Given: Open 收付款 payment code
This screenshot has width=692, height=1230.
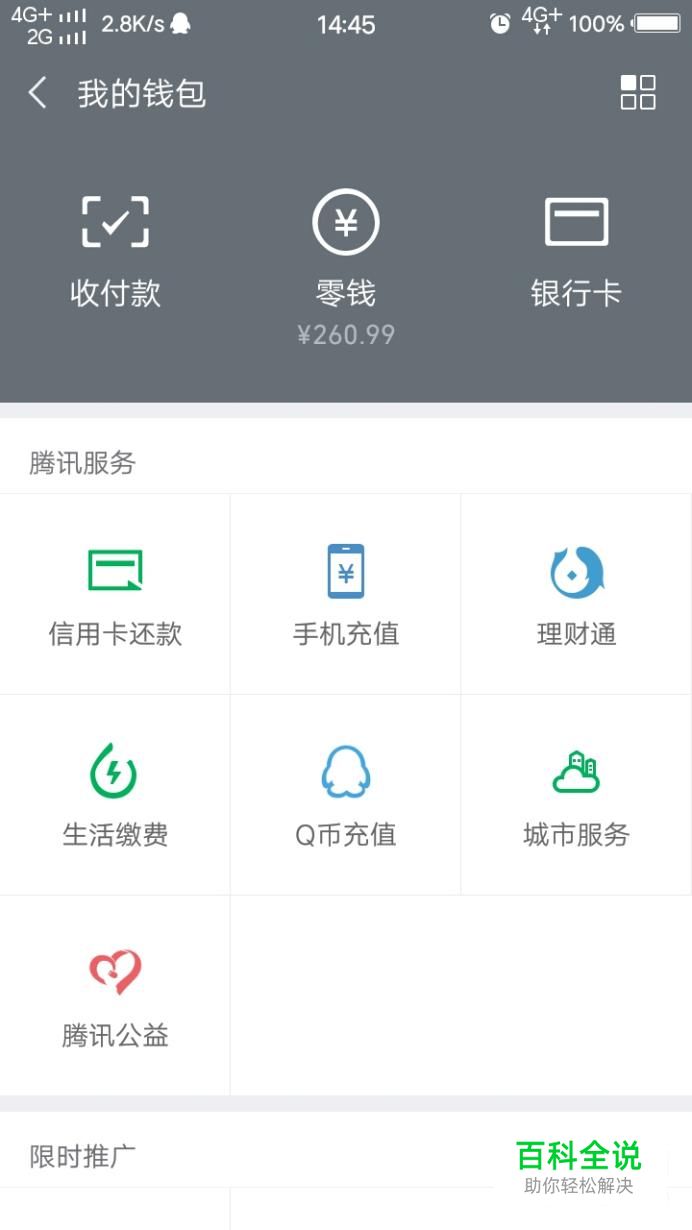Looking at the screenshot, I should pos(115,250).
